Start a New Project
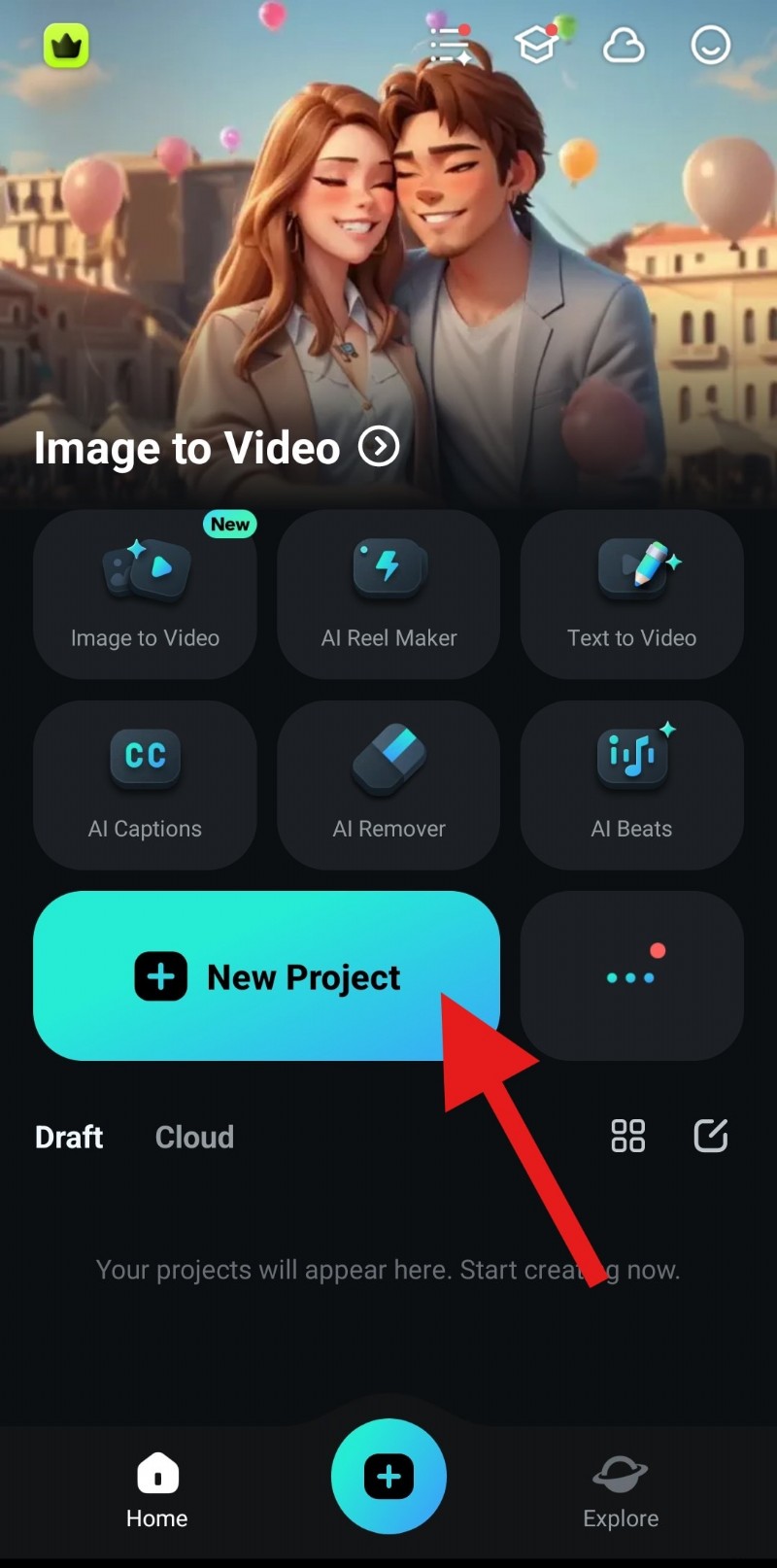 click(268, 975)
